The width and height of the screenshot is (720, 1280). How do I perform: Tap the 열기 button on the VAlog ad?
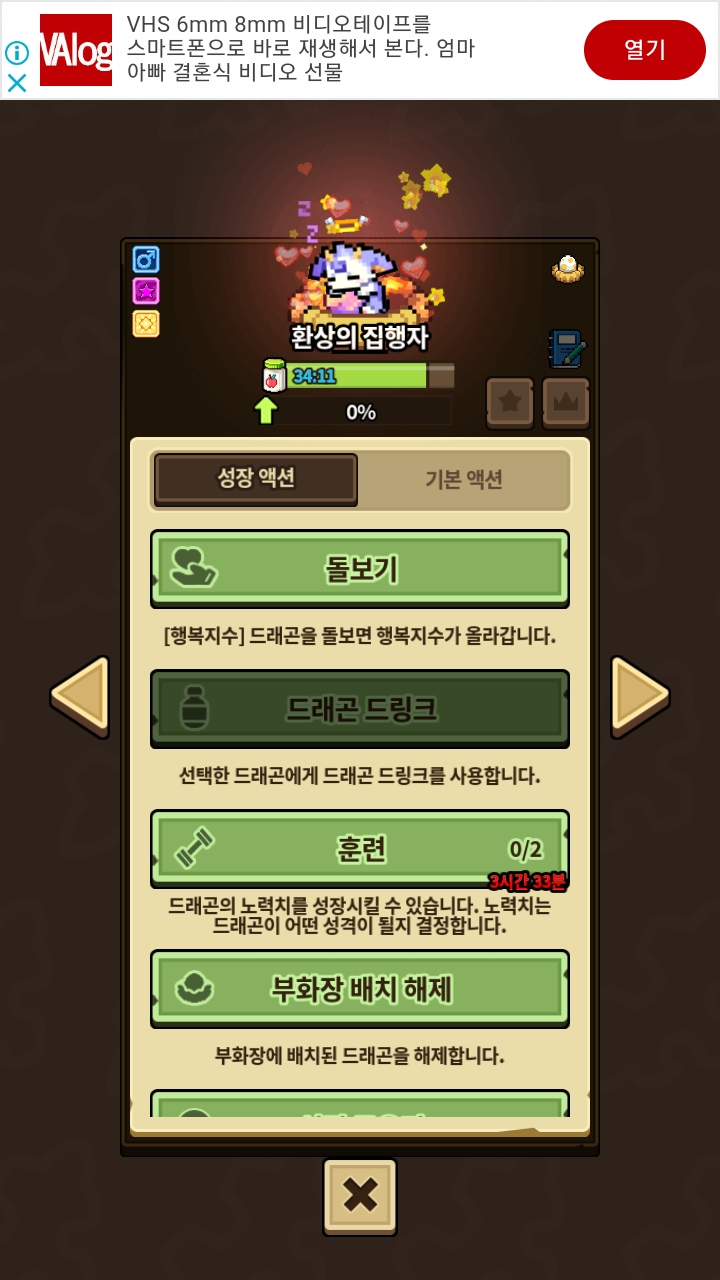(644, 50)
